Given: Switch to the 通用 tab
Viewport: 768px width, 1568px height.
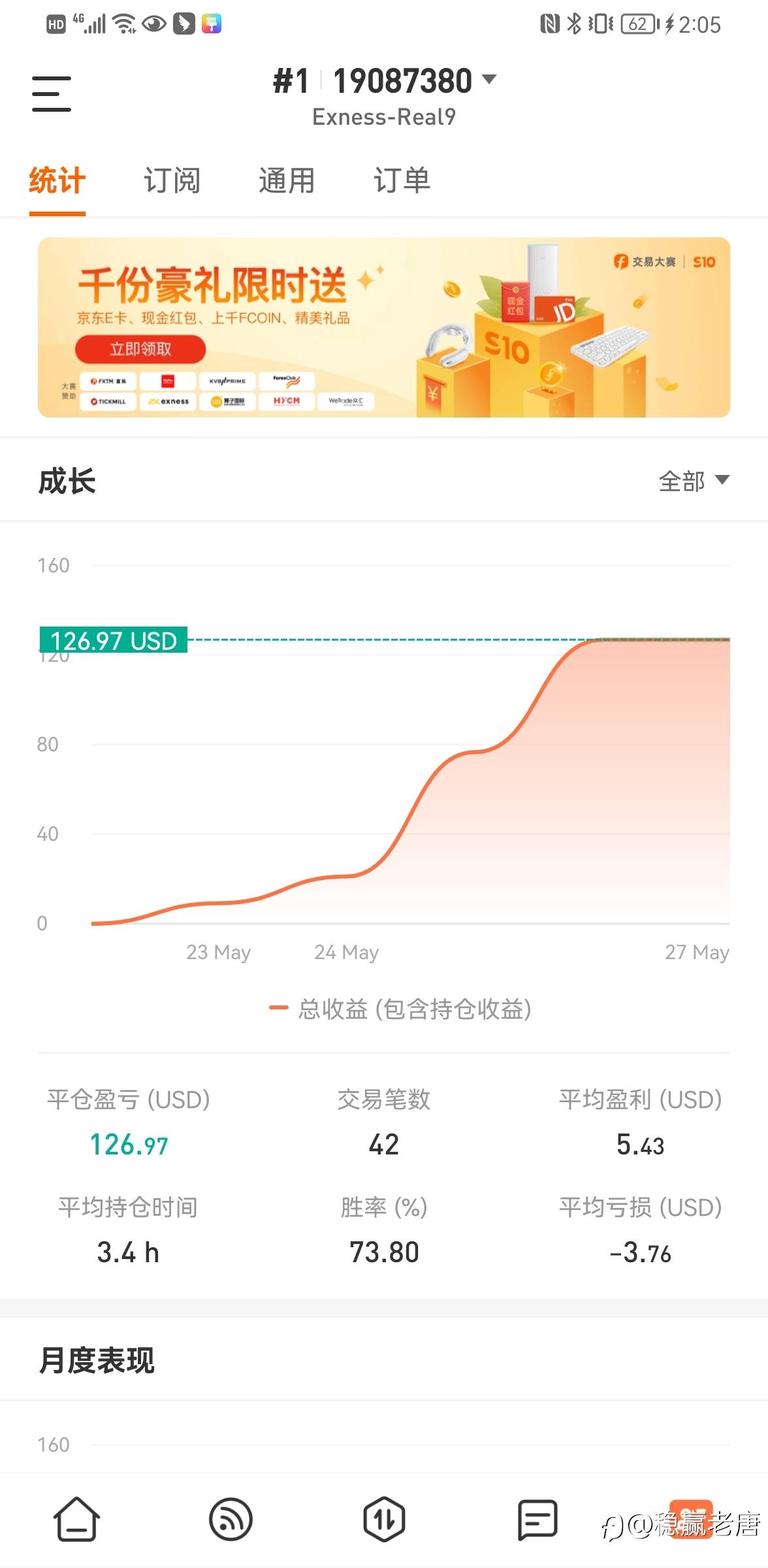Looking at the screenshot, I should (x=287, y=180).
